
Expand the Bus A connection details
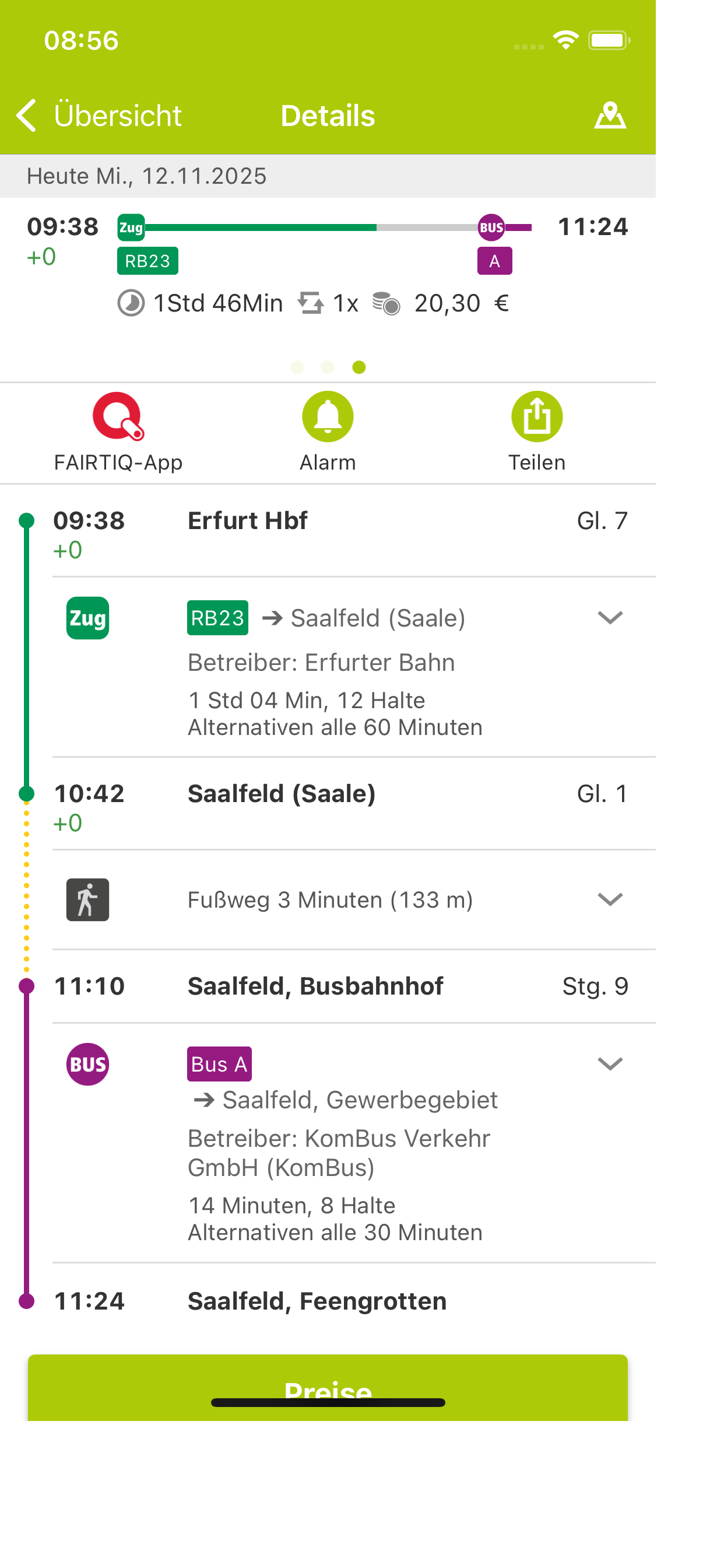click(610, 1064)
